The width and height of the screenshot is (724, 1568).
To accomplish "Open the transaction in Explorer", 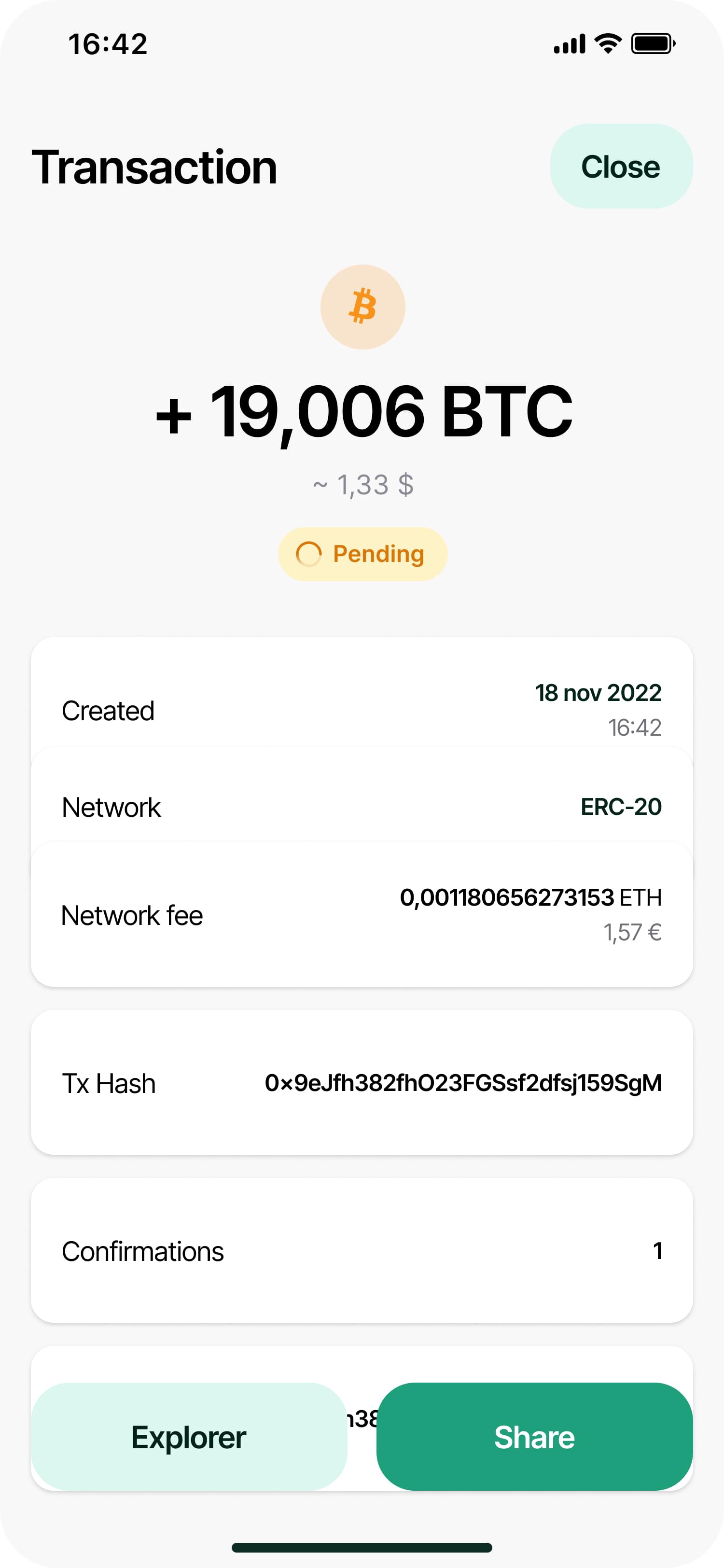I will pos(189,1437).
